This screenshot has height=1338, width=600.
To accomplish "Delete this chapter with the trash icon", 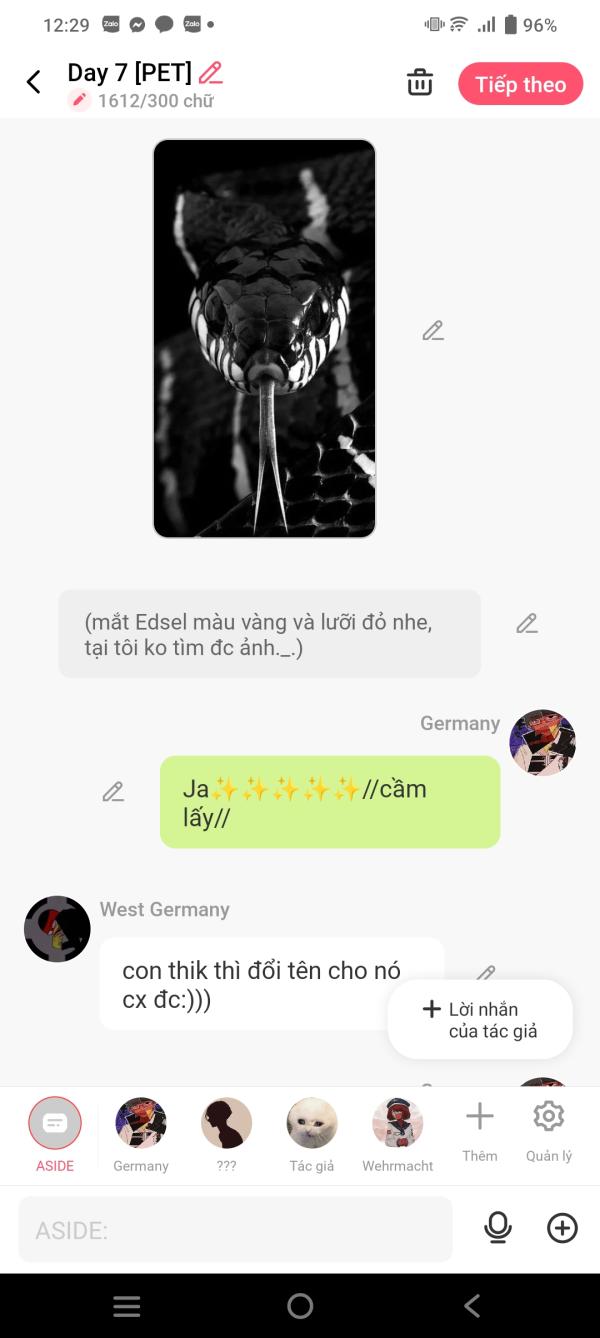I will (420, 83).
